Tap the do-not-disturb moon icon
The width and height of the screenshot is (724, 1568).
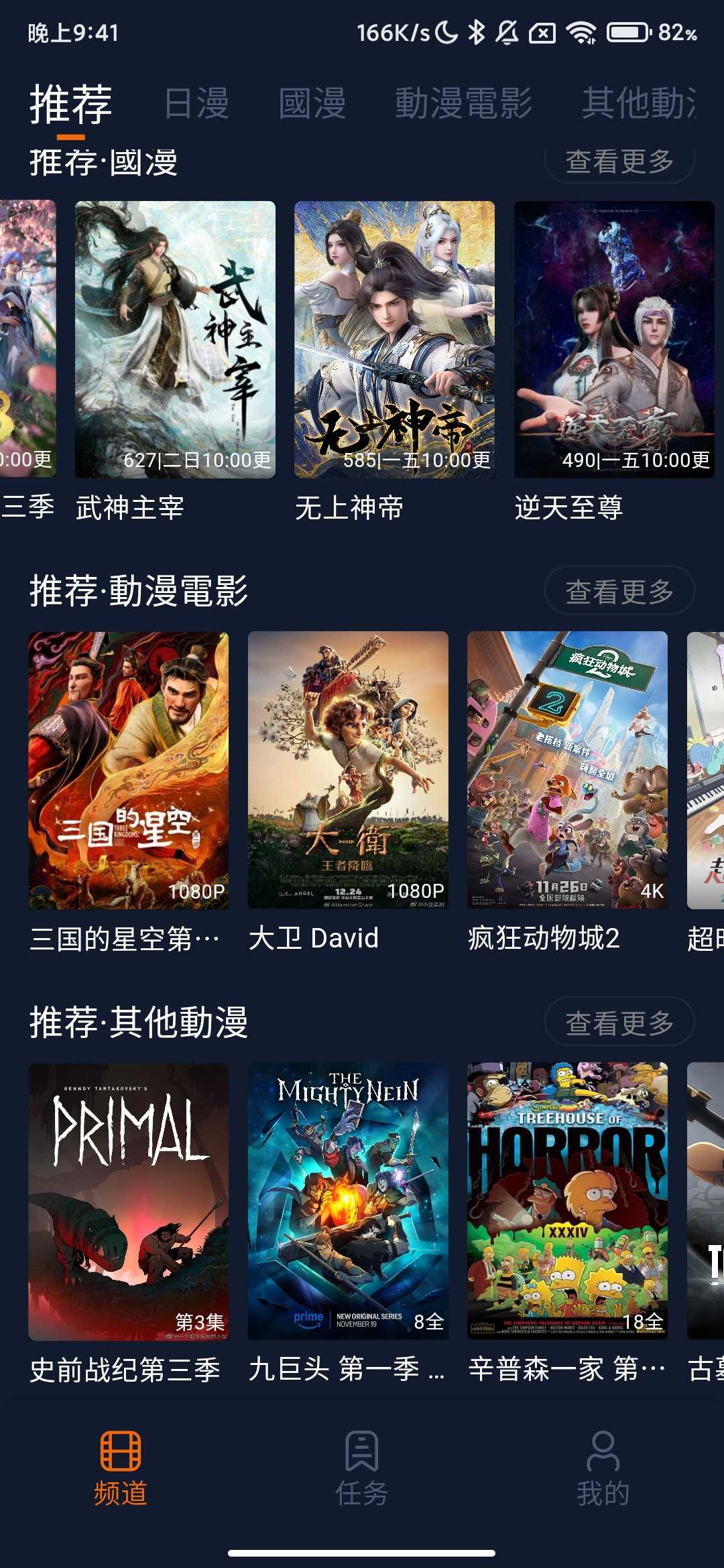click(x=447, y=30)
